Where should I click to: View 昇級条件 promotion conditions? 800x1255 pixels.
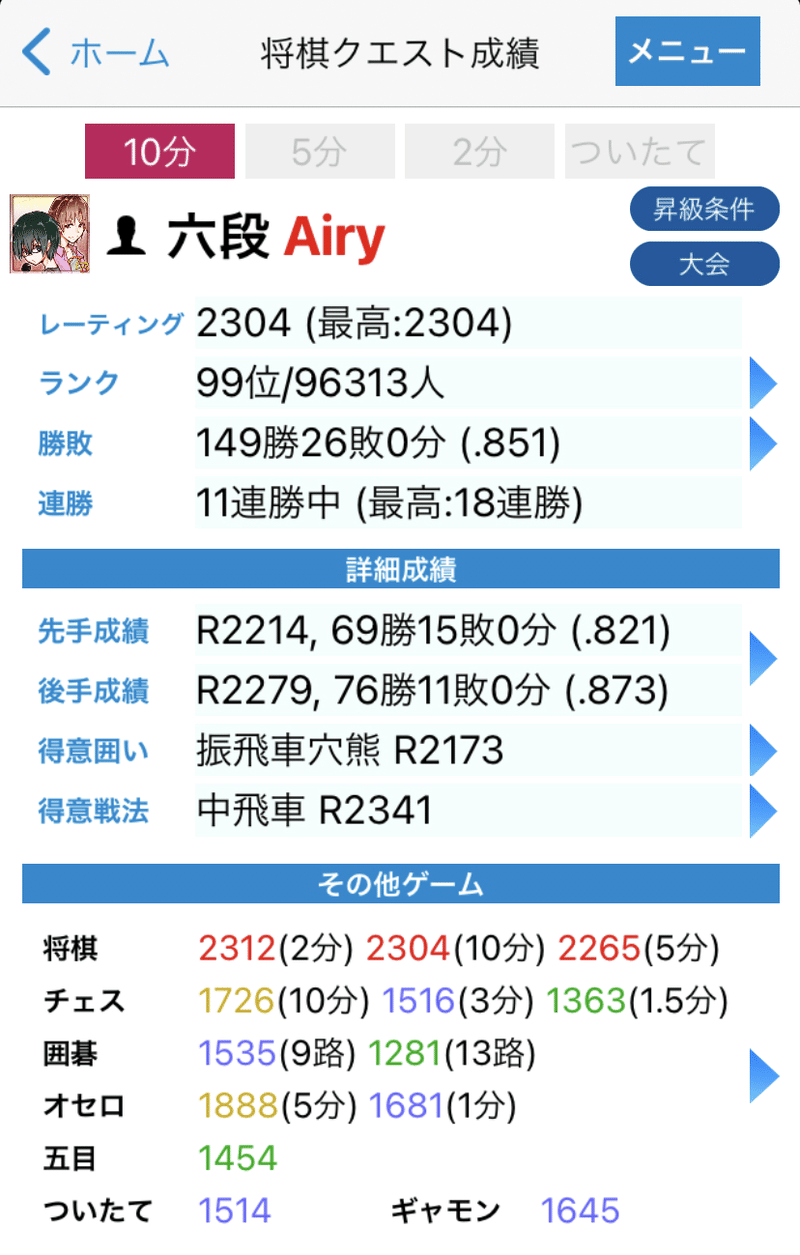pyautogui.click(x=704, y=209)
